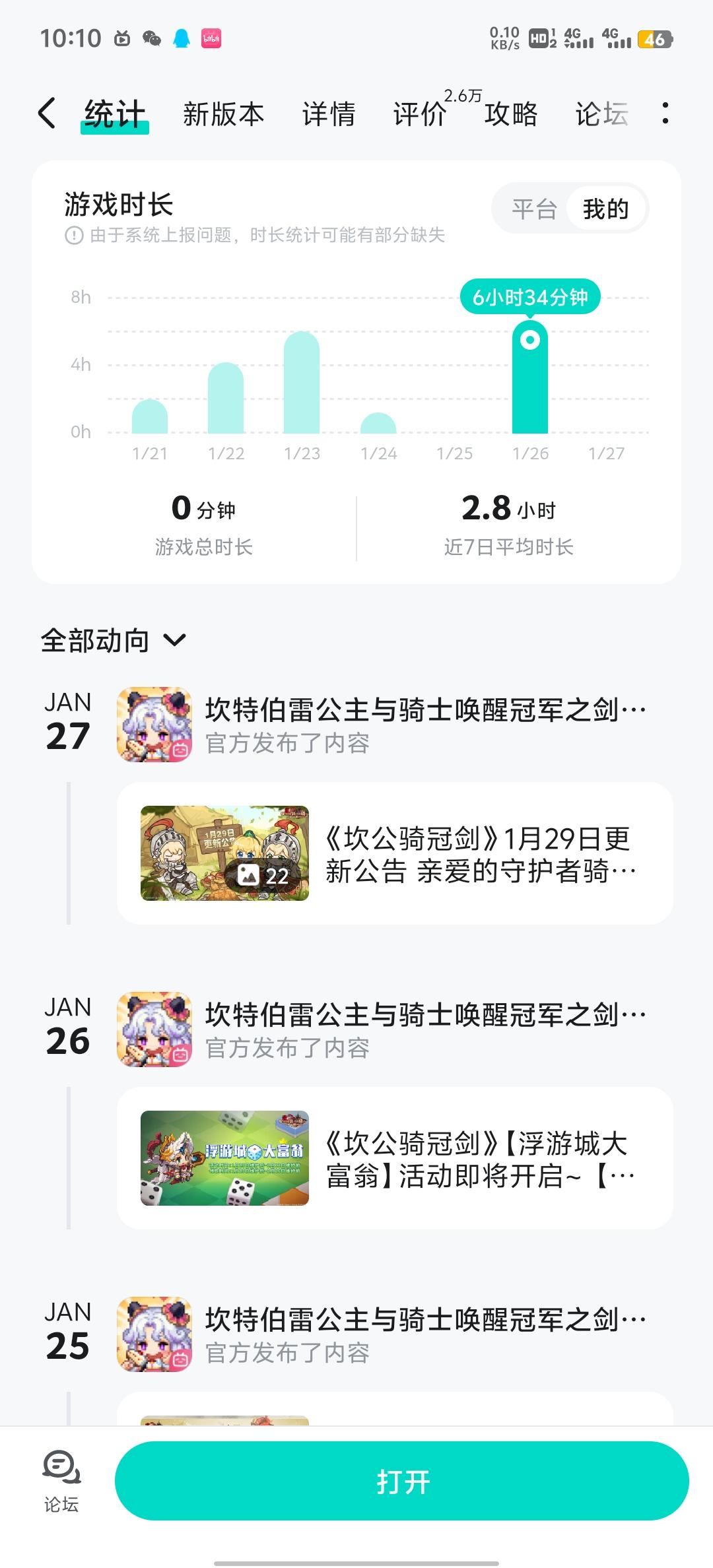This screenshot has width=713, height=1568.
Task: Select 我的 in the playtime toggle
Action: click(605, 209)
